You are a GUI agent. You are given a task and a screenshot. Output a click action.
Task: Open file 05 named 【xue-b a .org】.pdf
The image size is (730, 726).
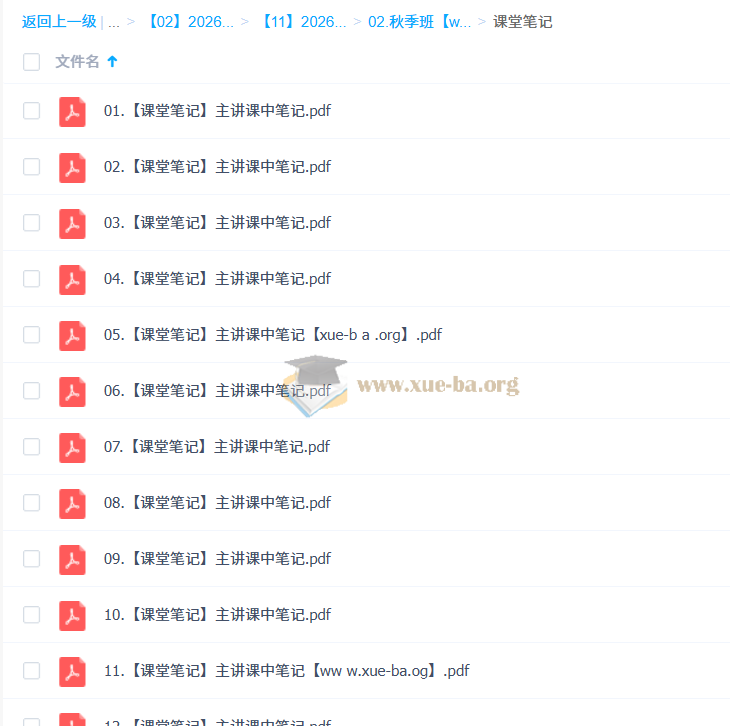click(272, 335)
